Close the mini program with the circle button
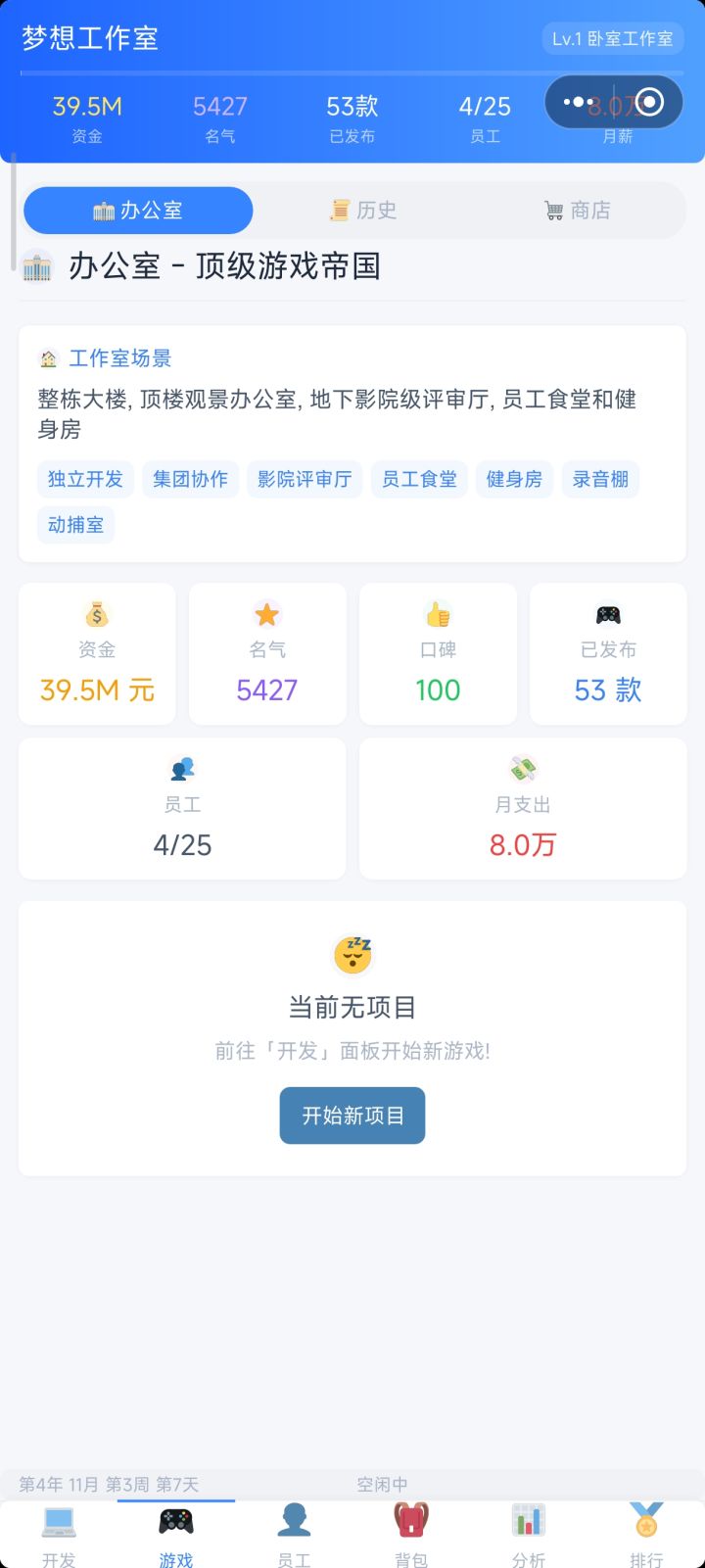The width and height of the screenshot is (705, 1568). tap(649, 102)
